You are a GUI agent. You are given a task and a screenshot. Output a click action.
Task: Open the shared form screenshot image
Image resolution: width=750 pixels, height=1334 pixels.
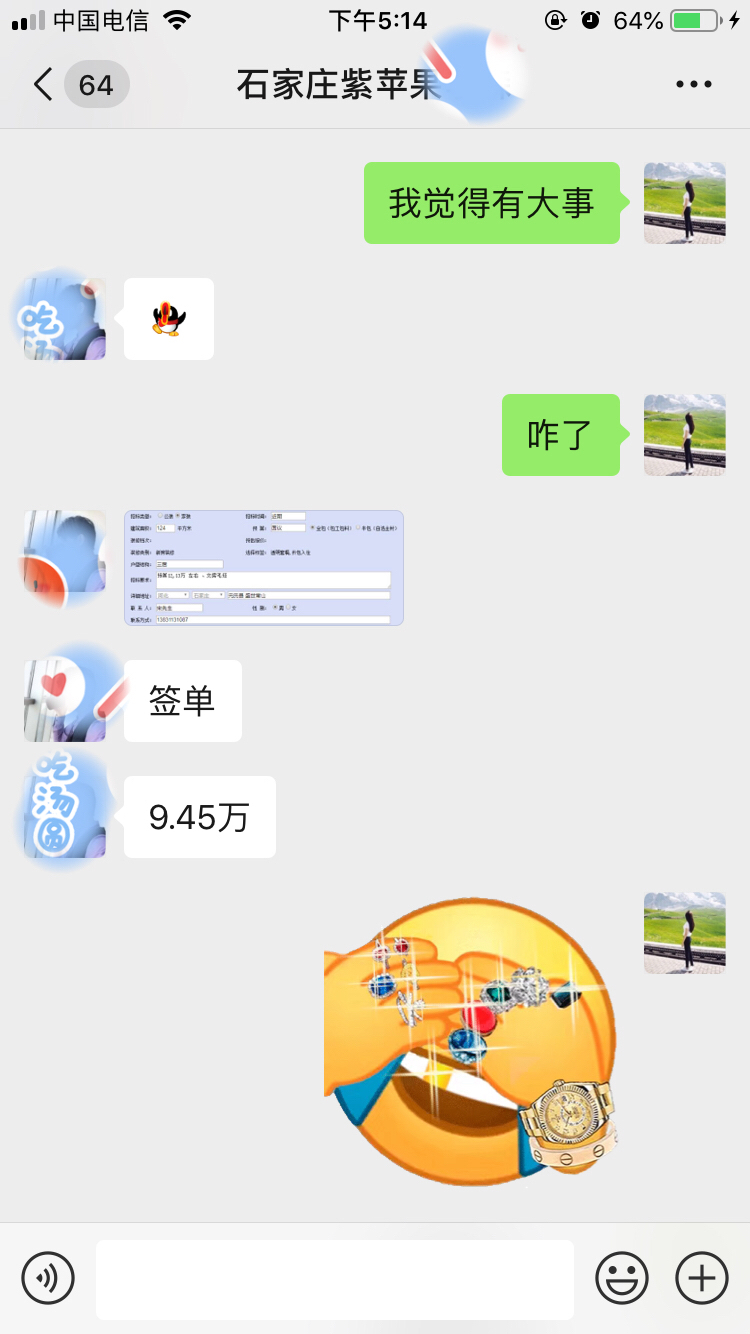click(264, 568)
